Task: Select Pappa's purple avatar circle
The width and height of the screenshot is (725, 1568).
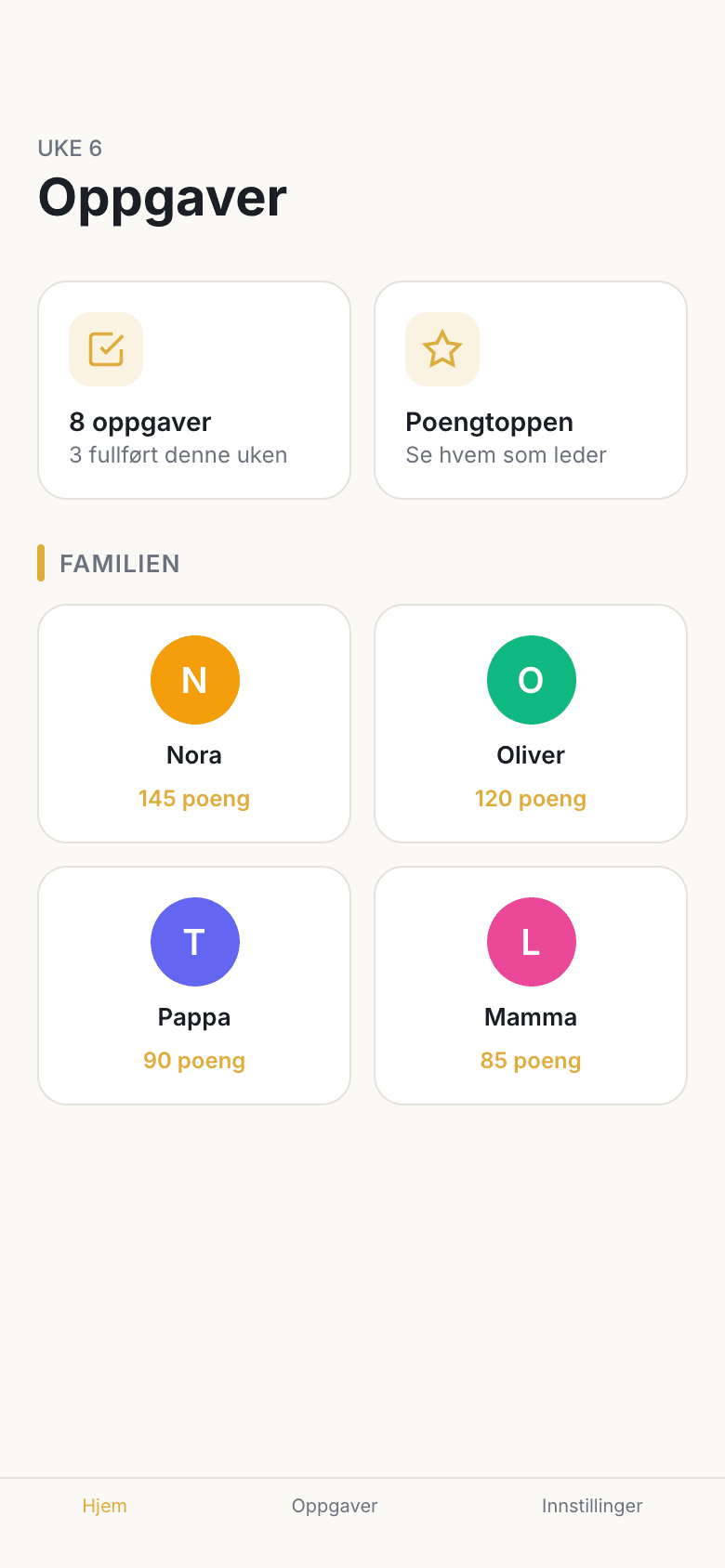Action: pyautogui.click(x=194, y=942)
